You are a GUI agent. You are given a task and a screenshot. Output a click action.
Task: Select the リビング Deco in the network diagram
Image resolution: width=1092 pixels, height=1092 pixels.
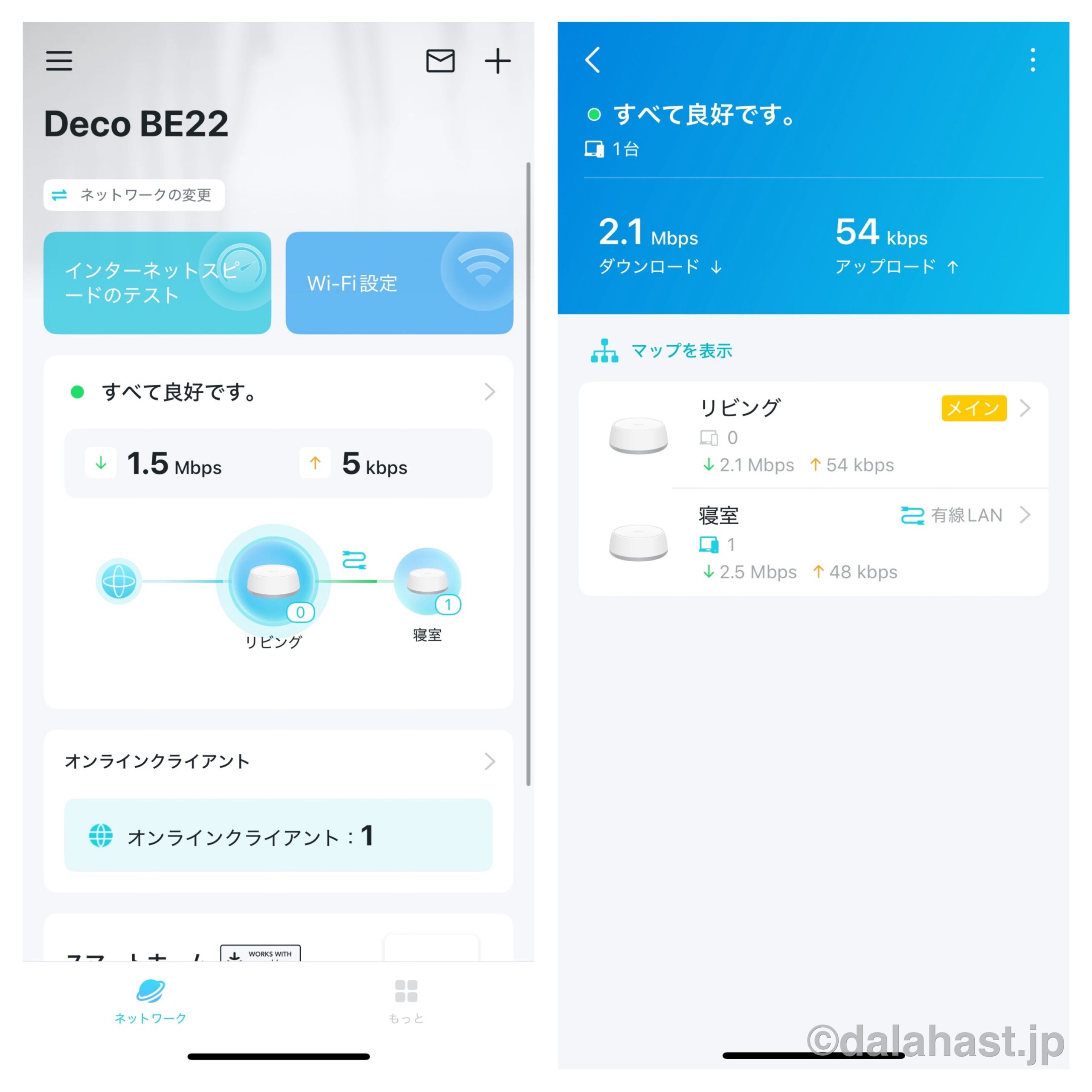pos(273,581)
